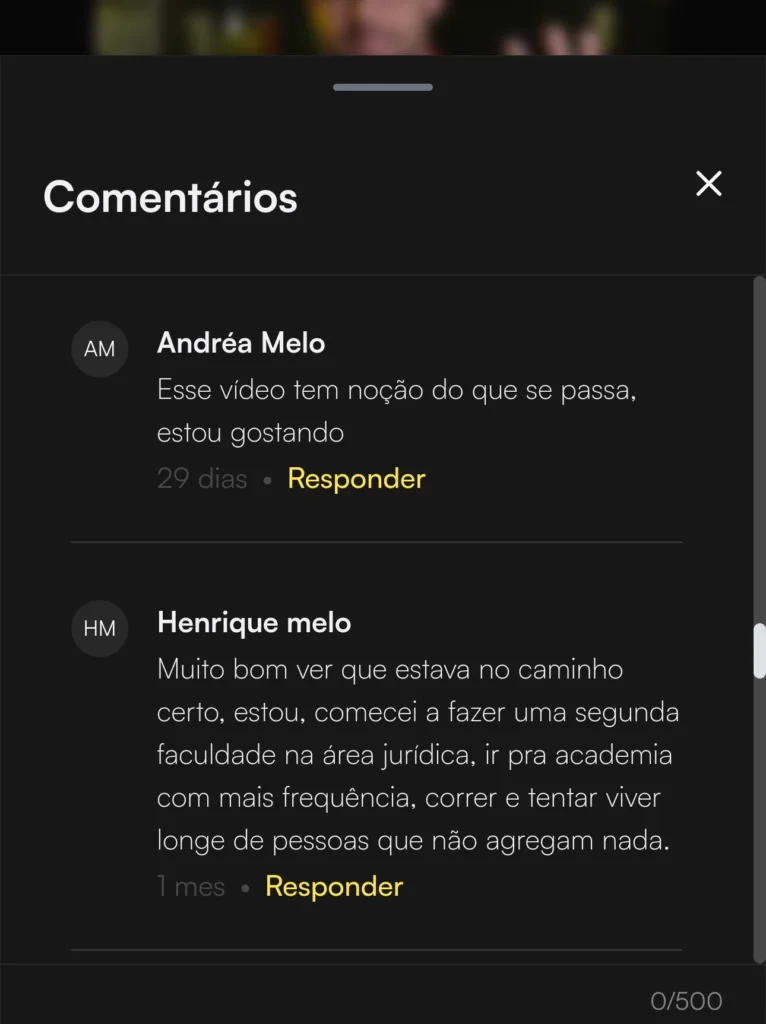
Task: Open Andréa Melo's name
Action: tap(240, 343)
